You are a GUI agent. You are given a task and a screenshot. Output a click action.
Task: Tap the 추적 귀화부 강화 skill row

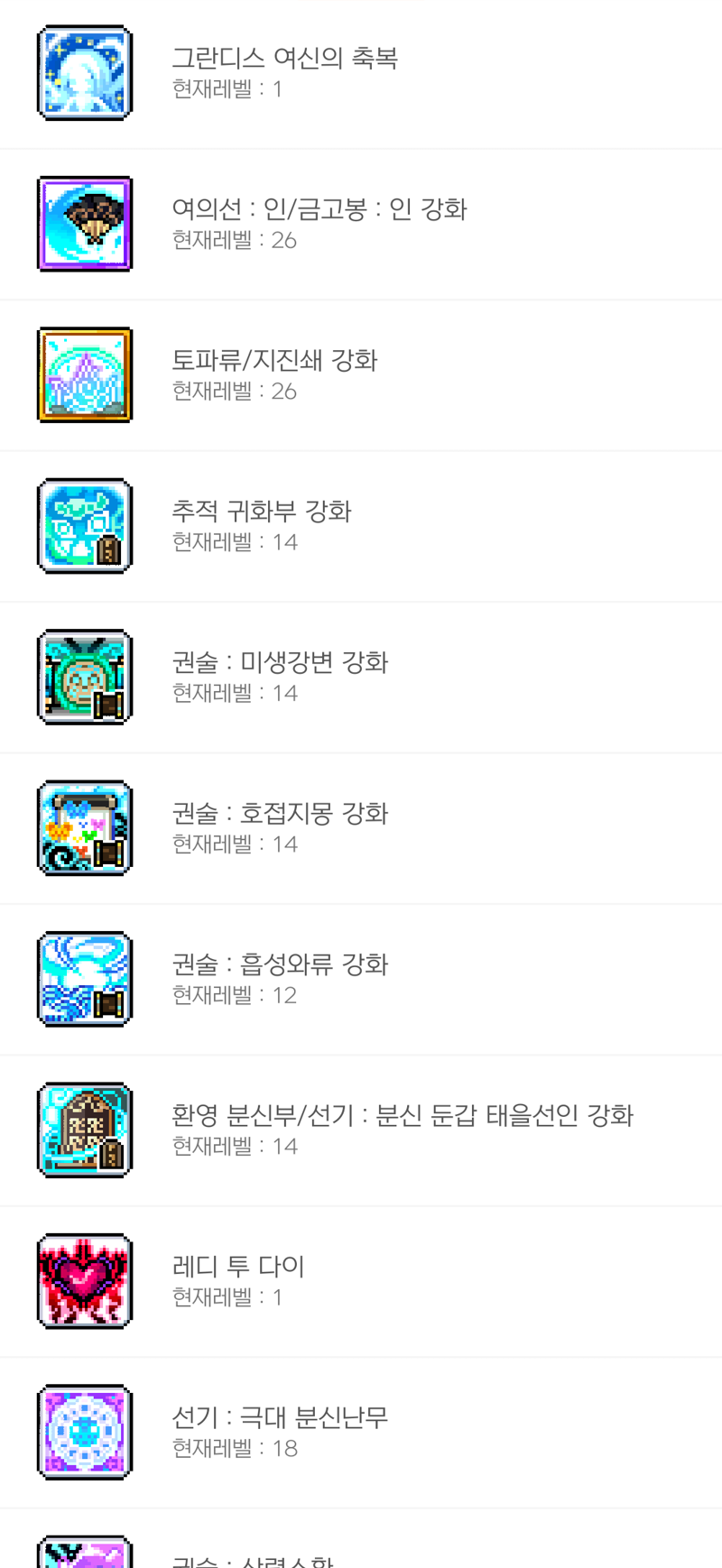pos(361,526)
